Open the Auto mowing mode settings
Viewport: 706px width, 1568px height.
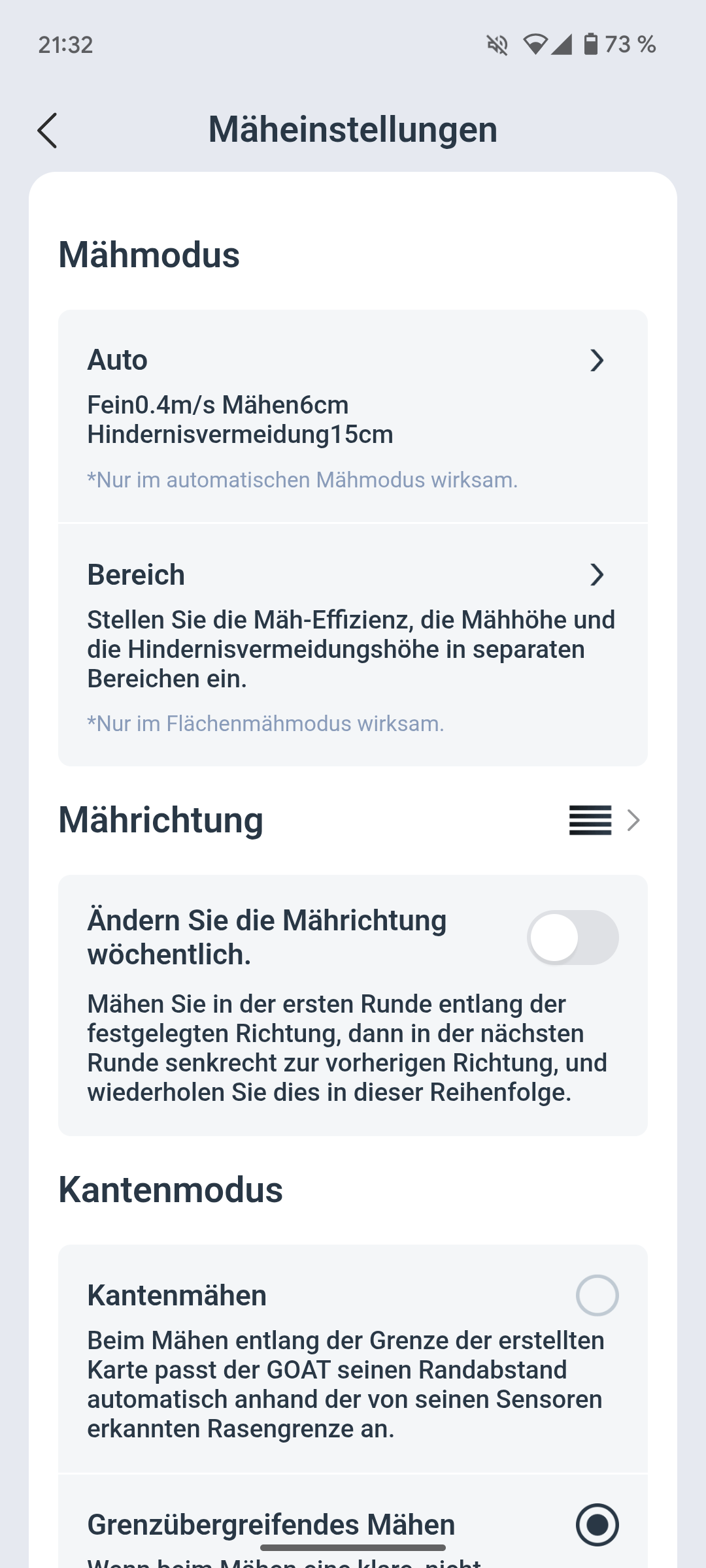(353, 416)
